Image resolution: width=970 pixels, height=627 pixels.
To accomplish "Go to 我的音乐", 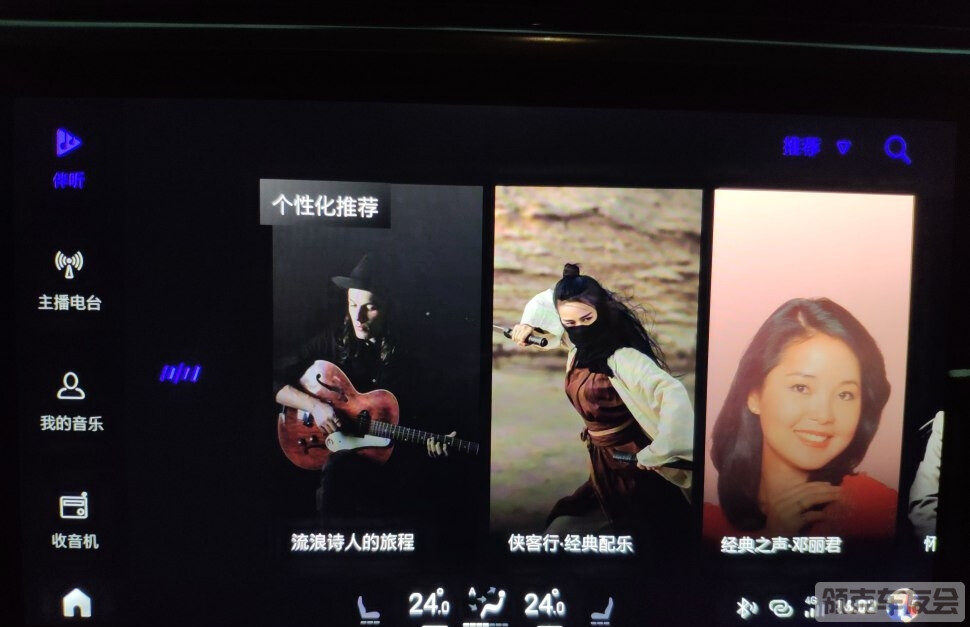I will (x=70, y=401).
